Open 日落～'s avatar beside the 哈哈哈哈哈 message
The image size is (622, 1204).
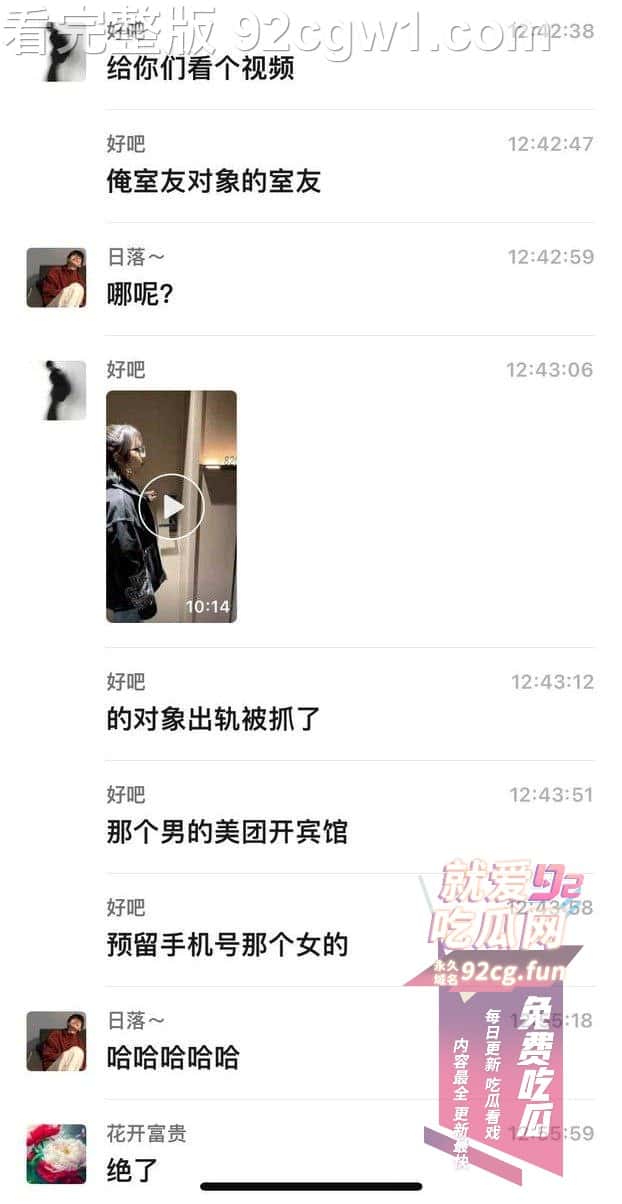click(x=56, y=1041)
